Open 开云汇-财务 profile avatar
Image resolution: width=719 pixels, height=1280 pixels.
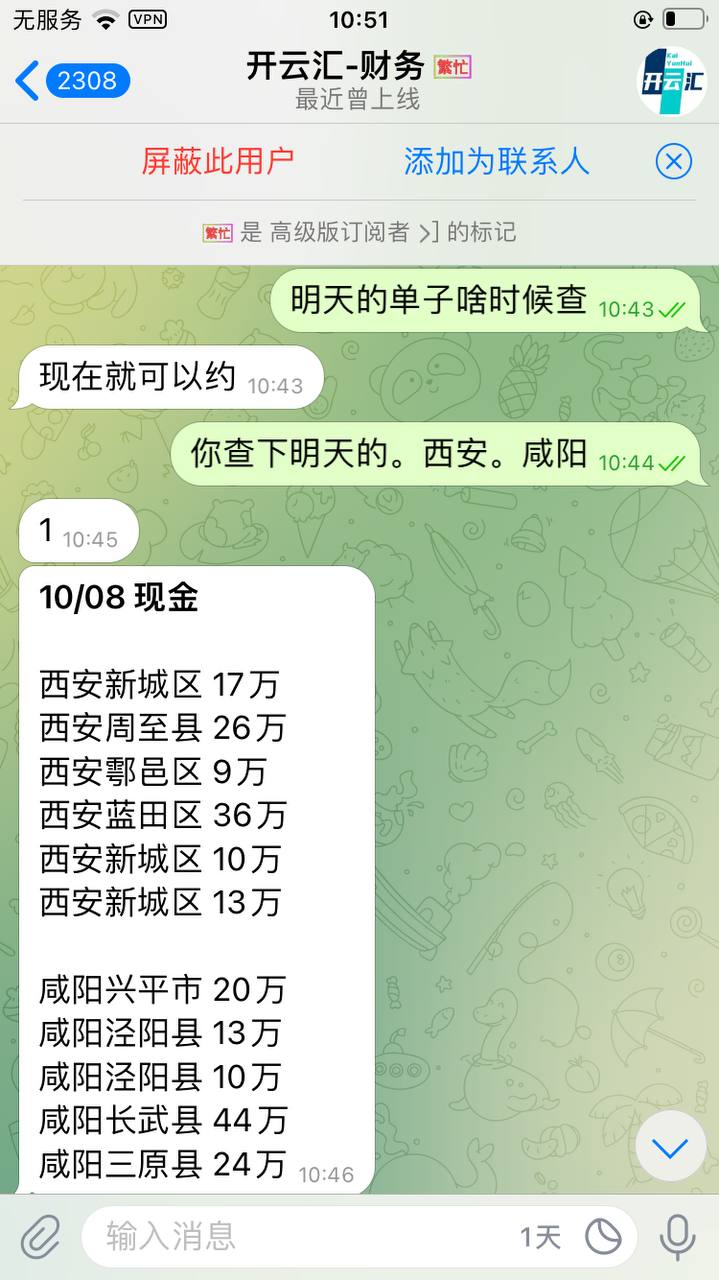pos(671,81)
